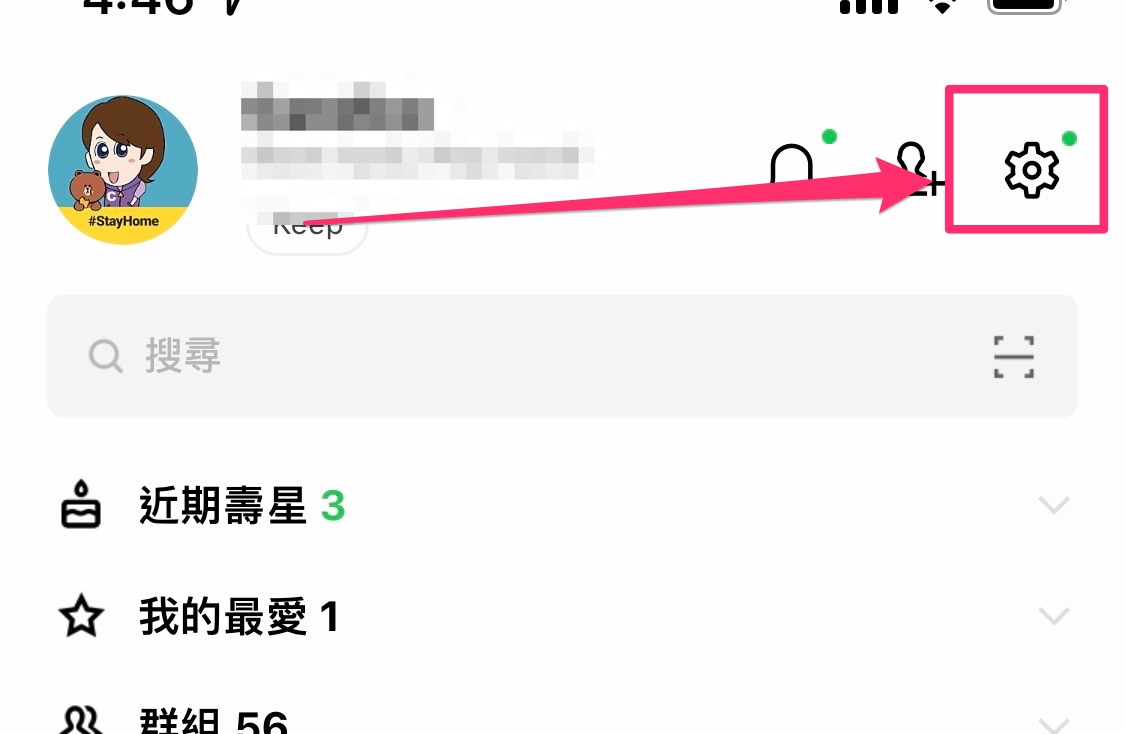This screenshot has height=734, width=1125.
Task: Expand the 群組 section
Action: (1053, 722)
